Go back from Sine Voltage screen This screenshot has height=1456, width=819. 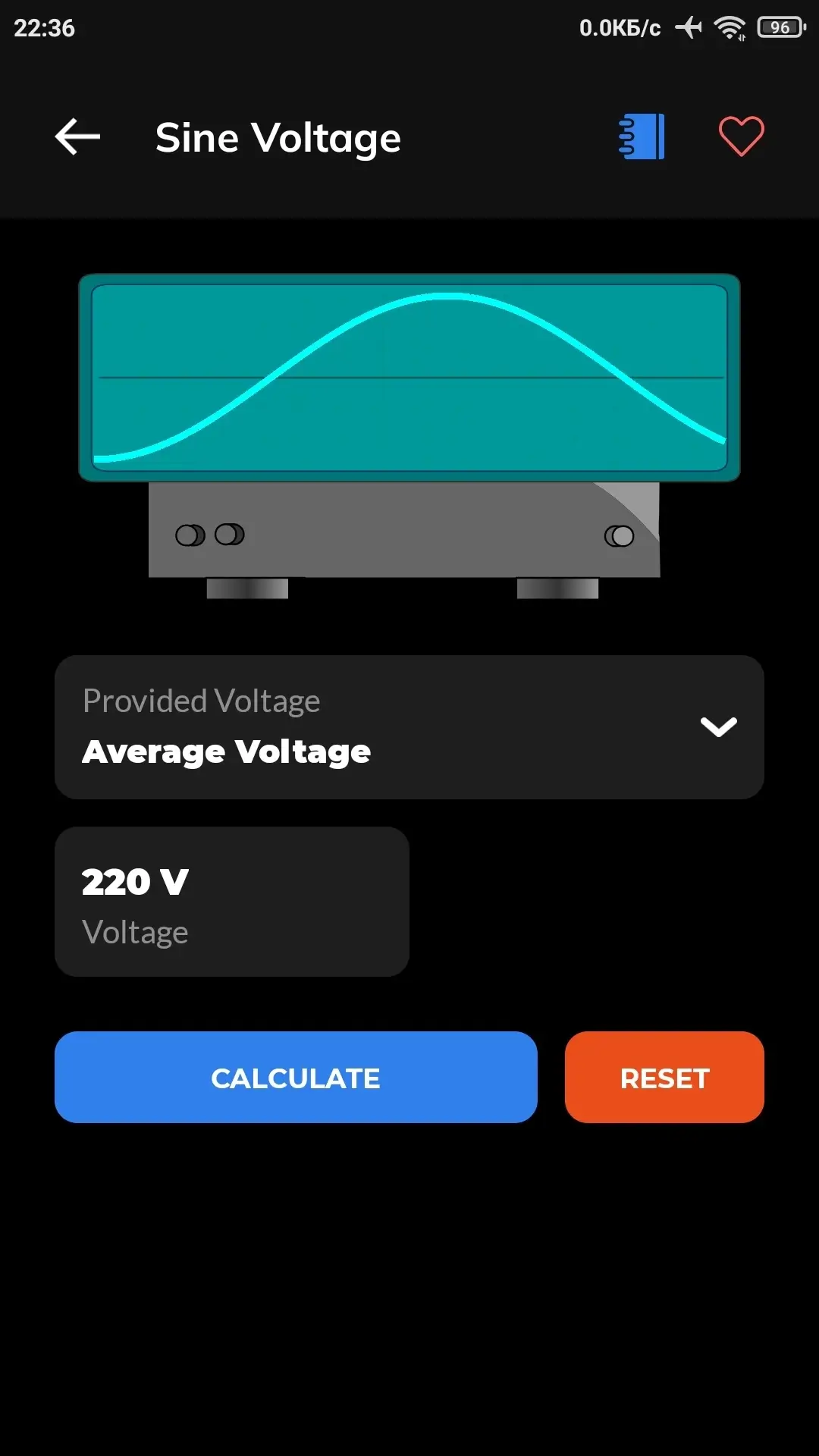tap(77, 137)
